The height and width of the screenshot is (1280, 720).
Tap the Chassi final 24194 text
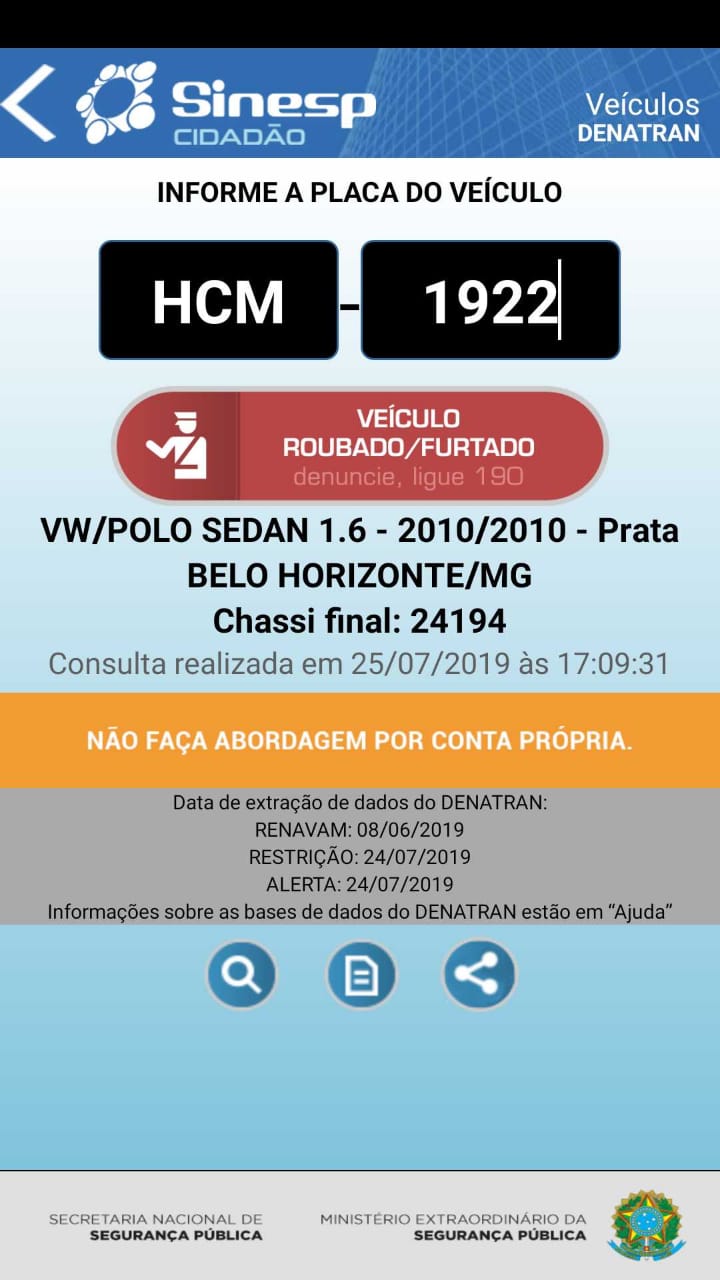[360, 620]
